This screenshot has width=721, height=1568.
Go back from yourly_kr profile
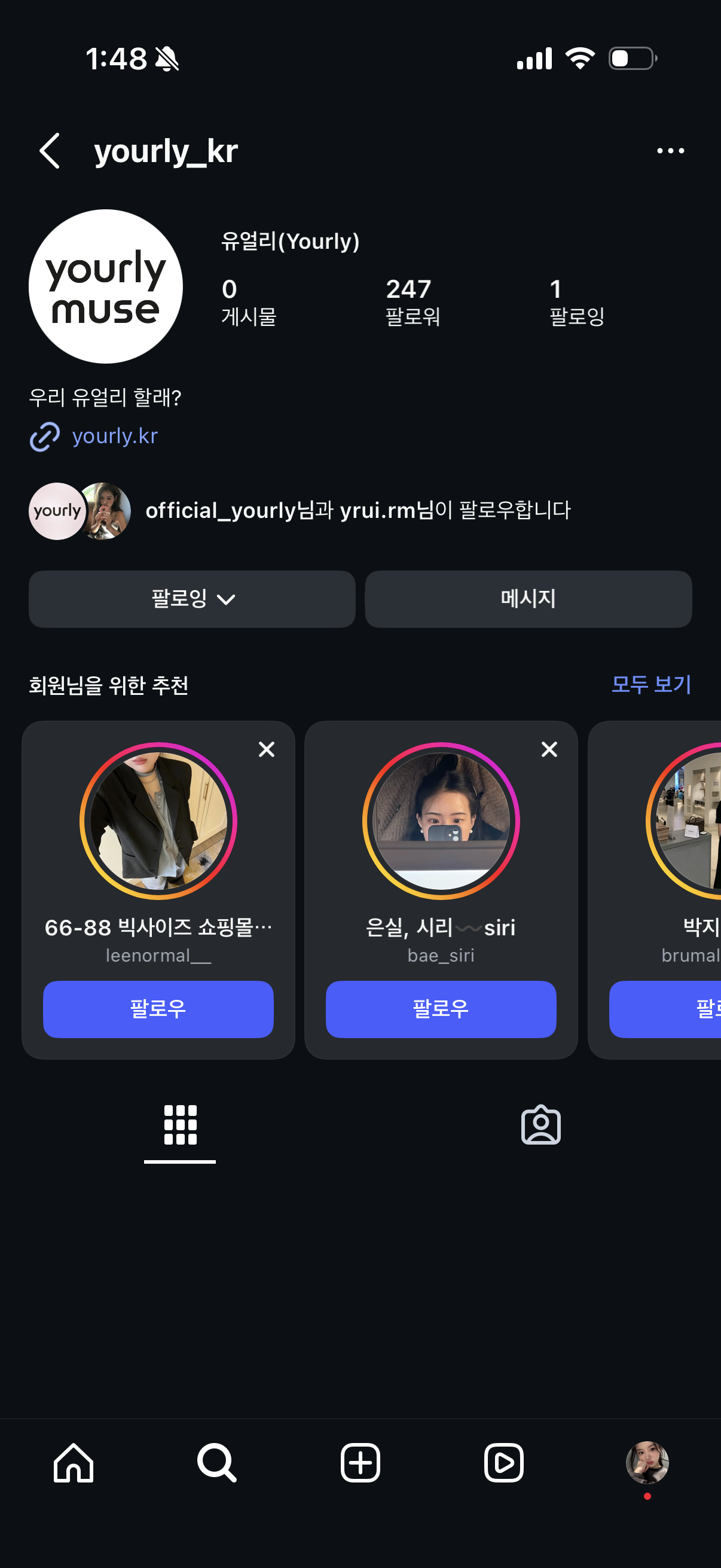(x=50, y=150)
